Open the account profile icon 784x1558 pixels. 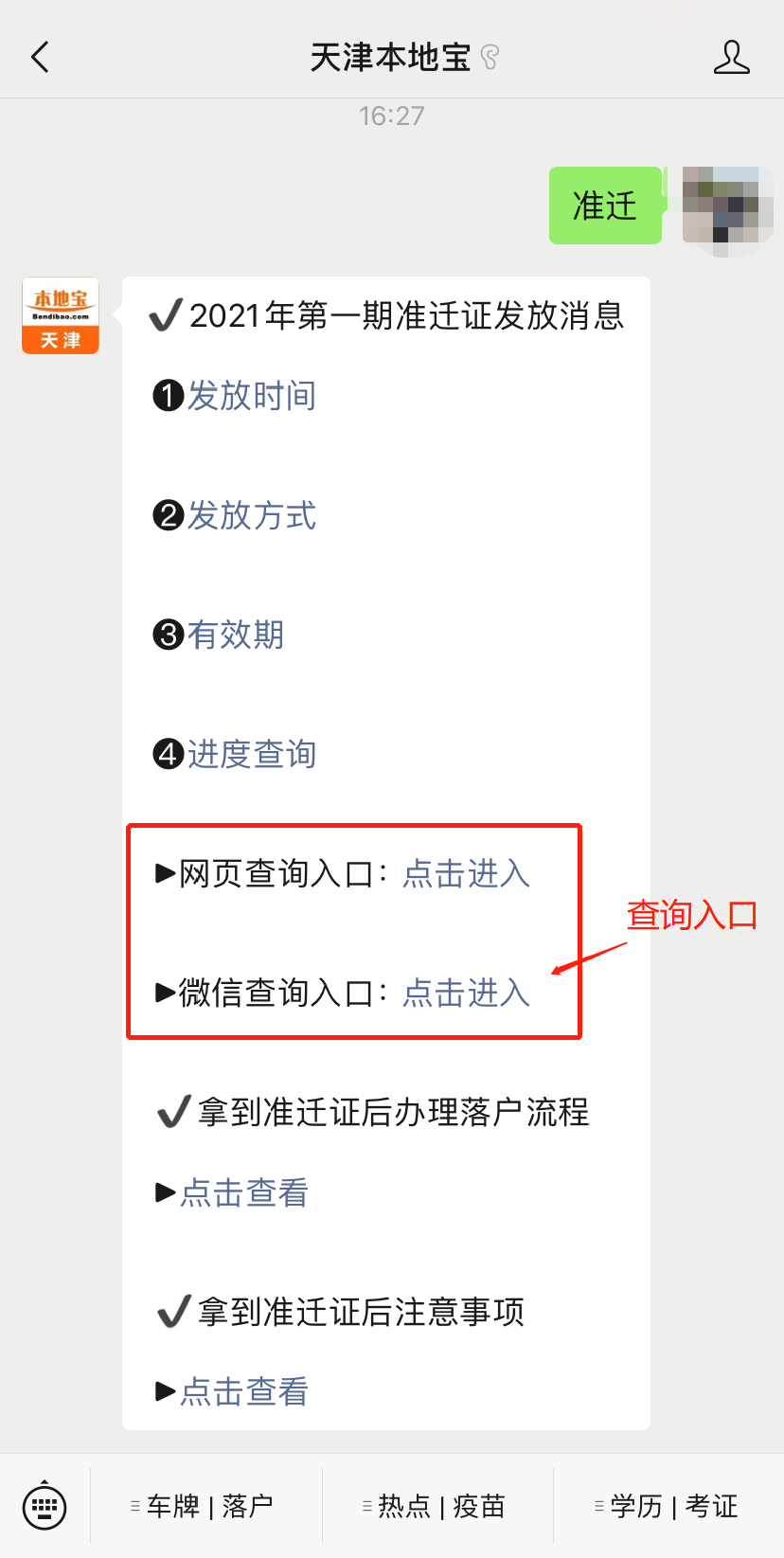click(x=731, y=58)
